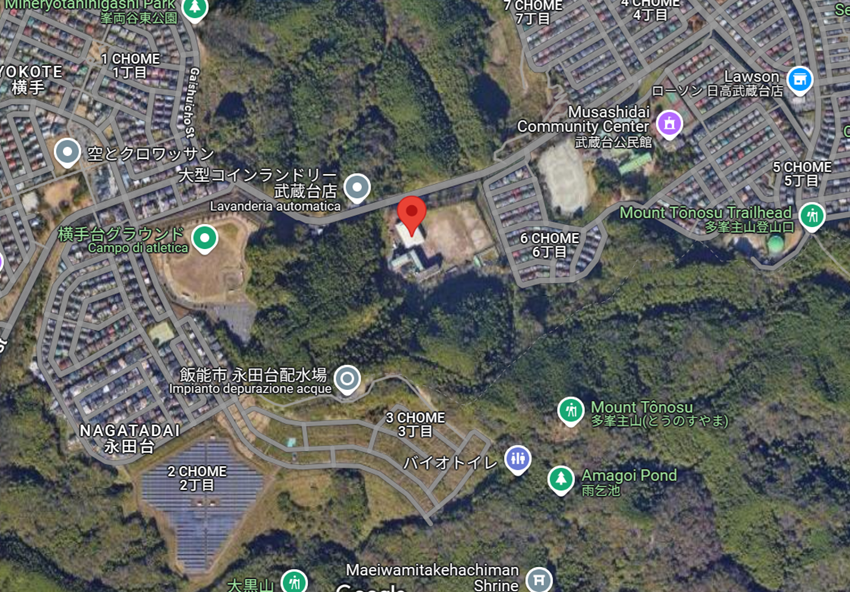View the Amagoi Pond marker
850x592 pixels.
560,479
